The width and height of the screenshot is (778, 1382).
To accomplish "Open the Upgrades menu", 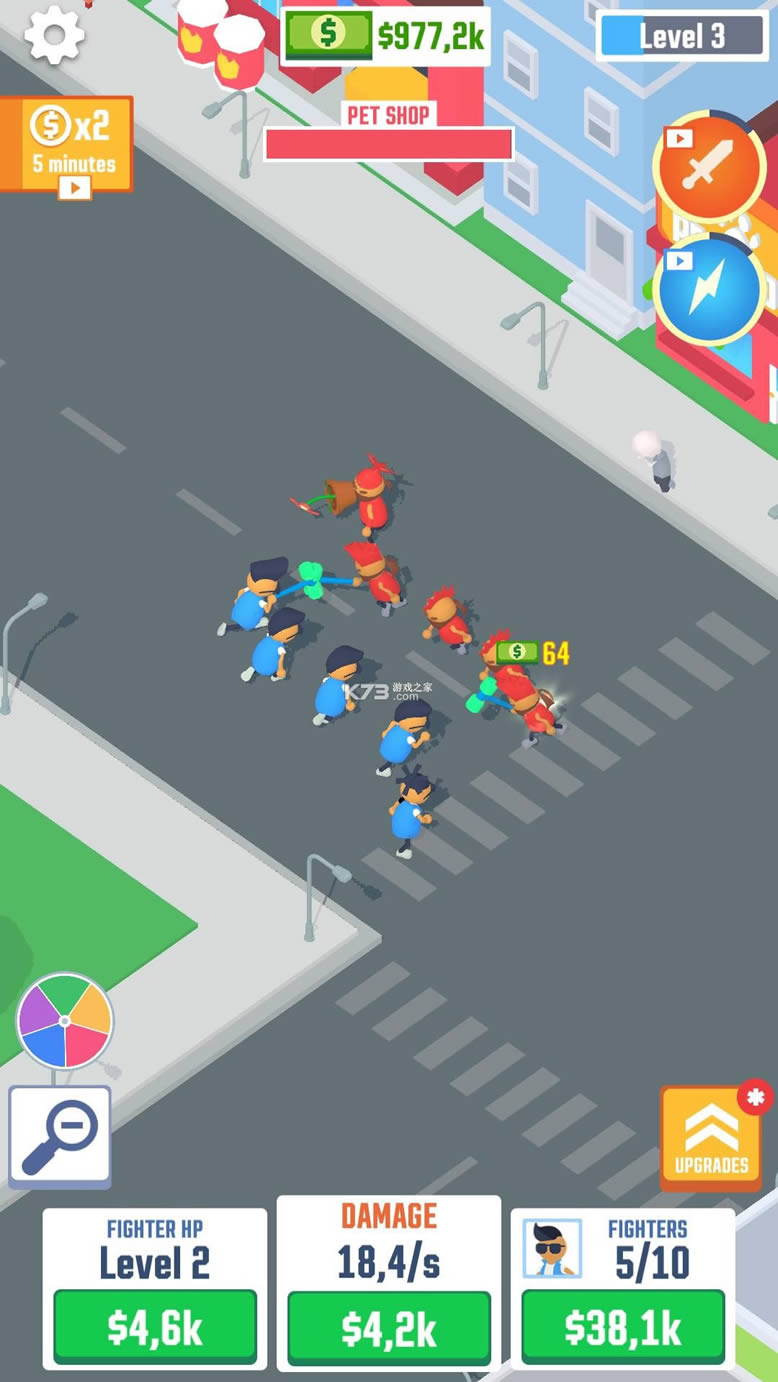I will (x=711, y=1139).
